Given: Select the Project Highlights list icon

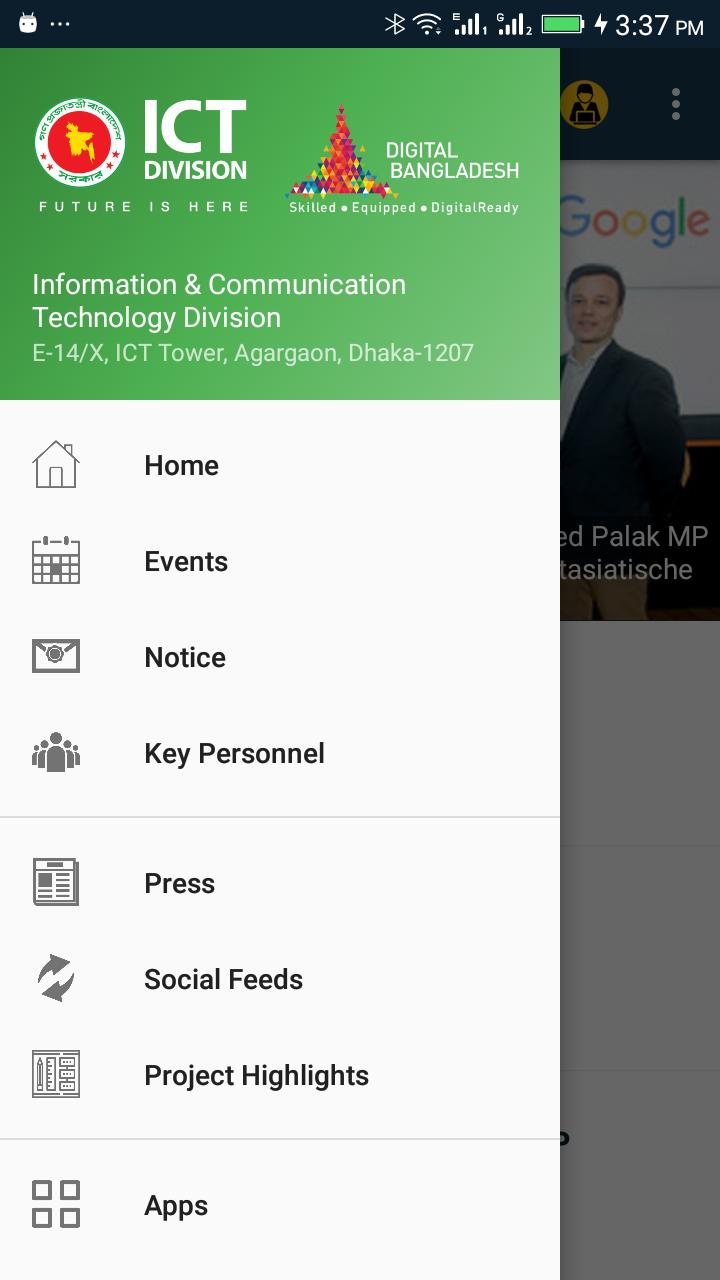Looking at the screenshot, I should click(x=56, y=1074).
